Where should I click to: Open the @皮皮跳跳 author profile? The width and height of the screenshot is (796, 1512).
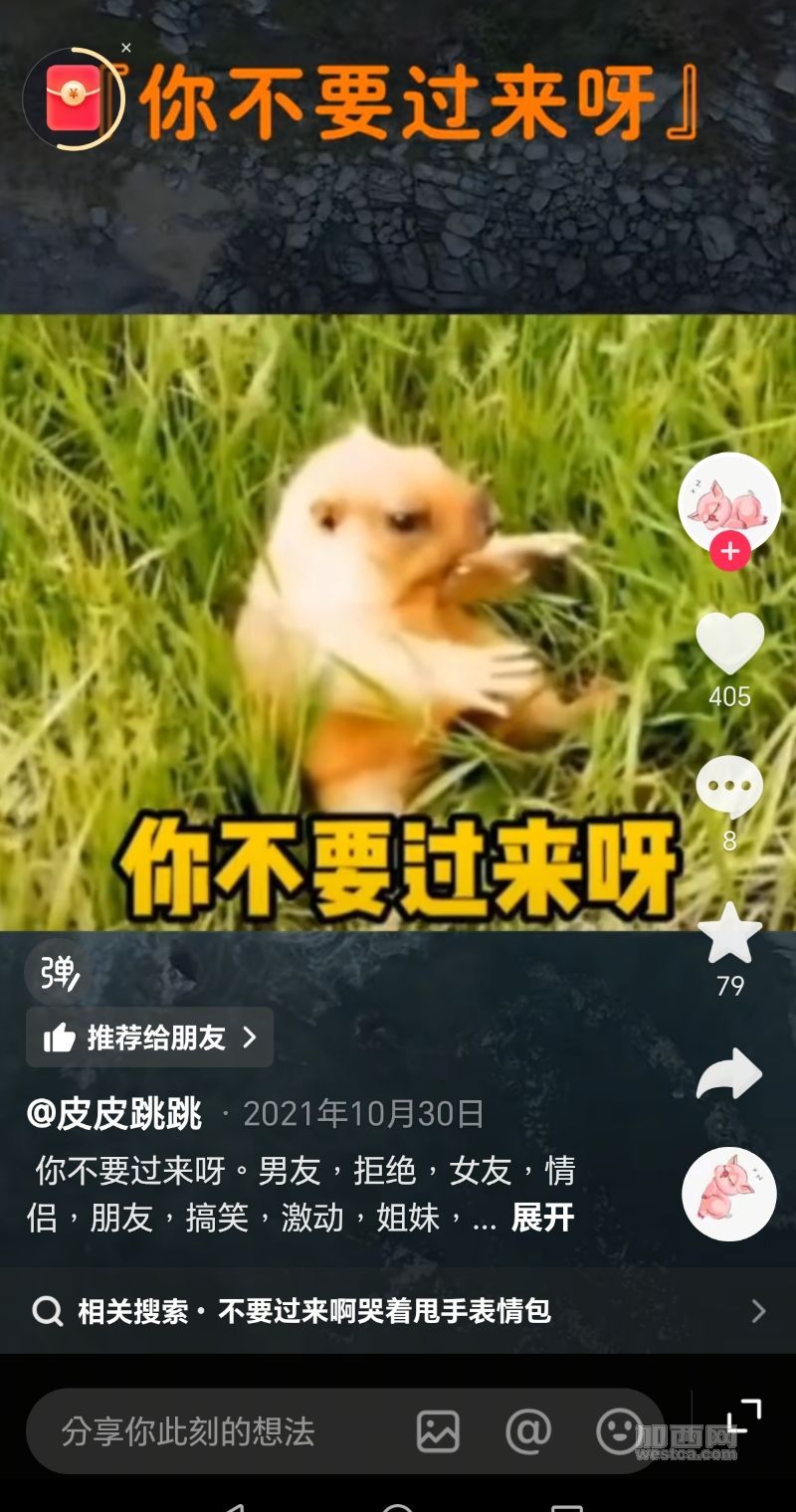pos(115,1114)
